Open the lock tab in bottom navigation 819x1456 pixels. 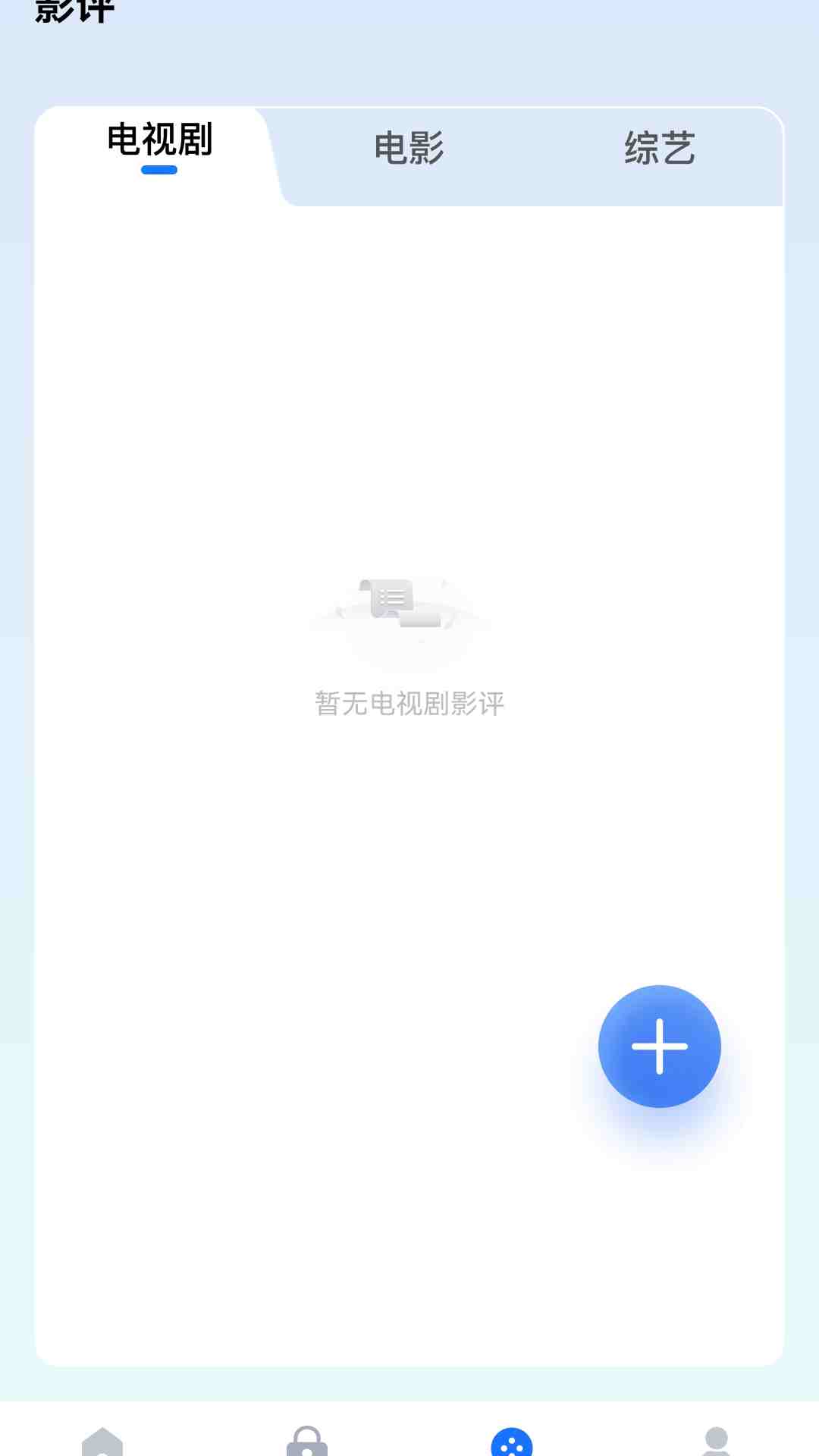click(307, 1441)
